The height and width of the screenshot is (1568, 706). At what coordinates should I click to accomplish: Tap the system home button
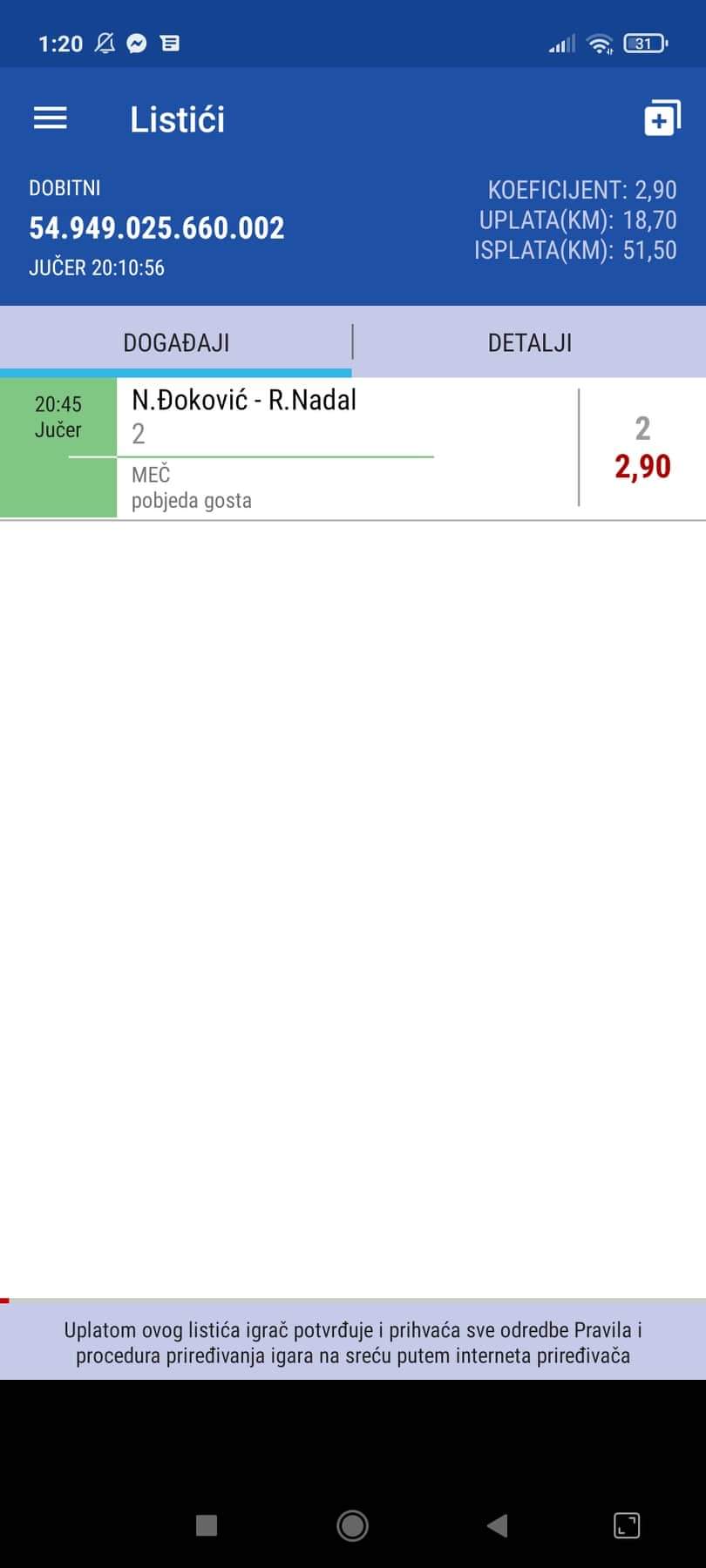(x=352, y=1524)
